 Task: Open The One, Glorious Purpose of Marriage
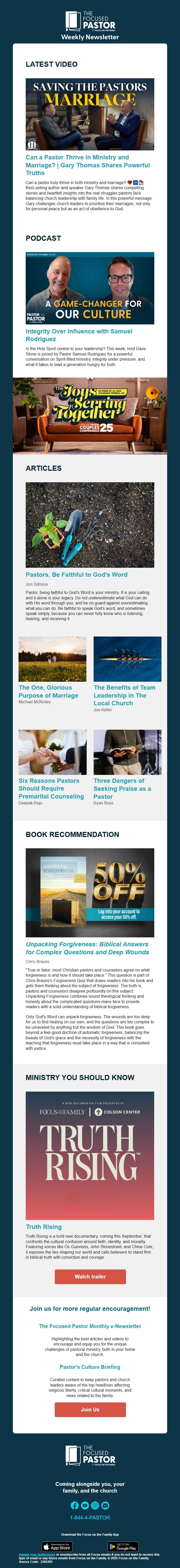[48, 691]
